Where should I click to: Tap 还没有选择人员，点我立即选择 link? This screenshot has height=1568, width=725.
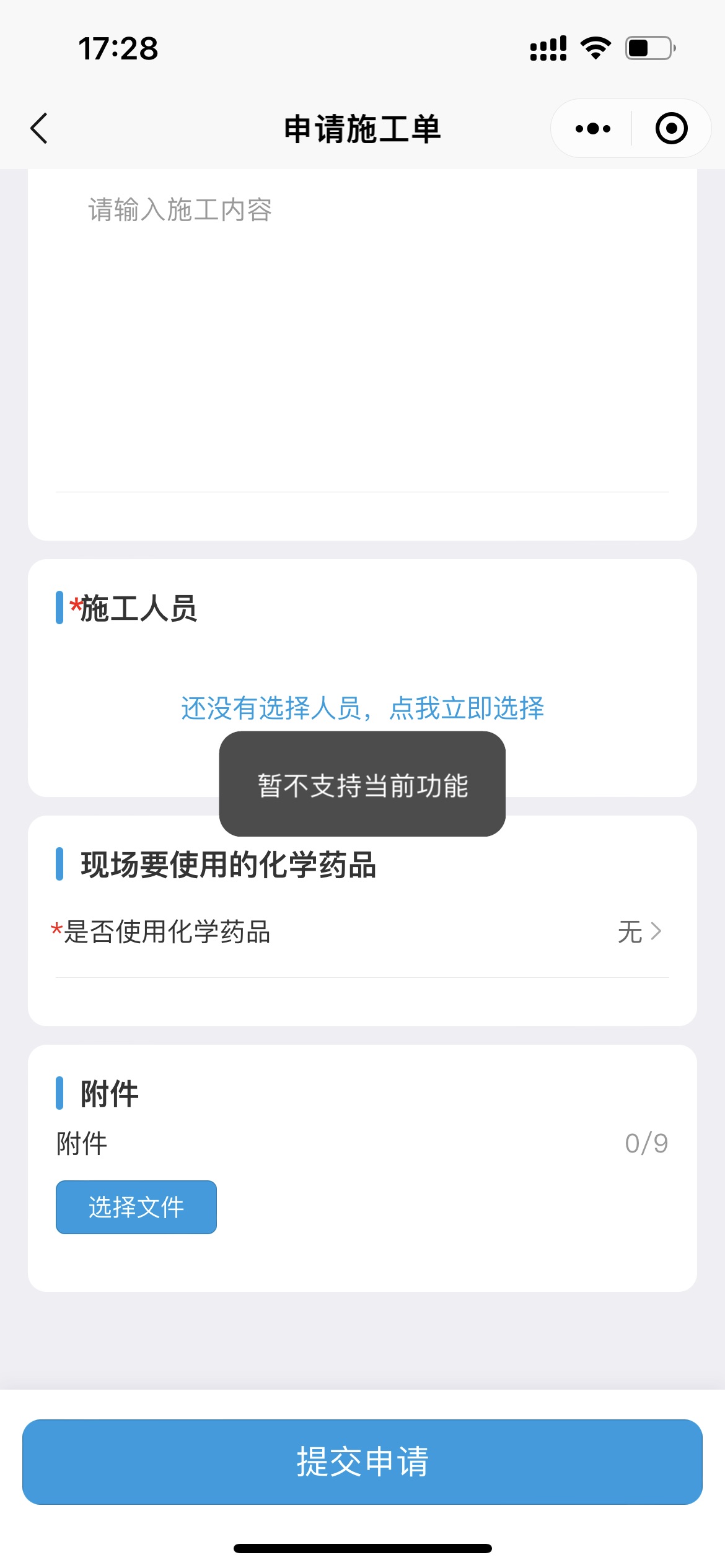[362, 707]
